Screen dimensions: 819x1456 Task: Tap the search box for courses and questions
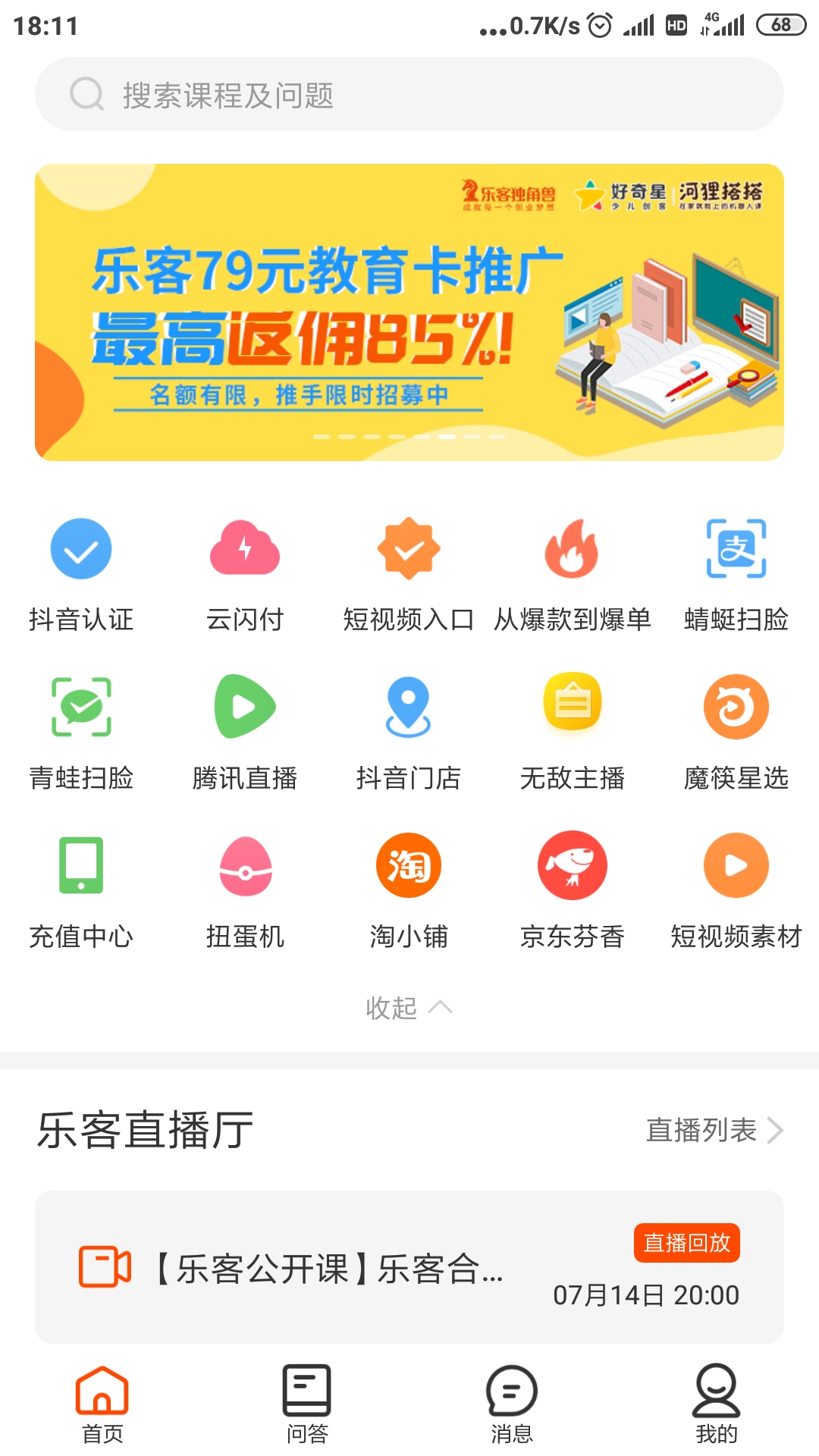[x=409, y=95]
